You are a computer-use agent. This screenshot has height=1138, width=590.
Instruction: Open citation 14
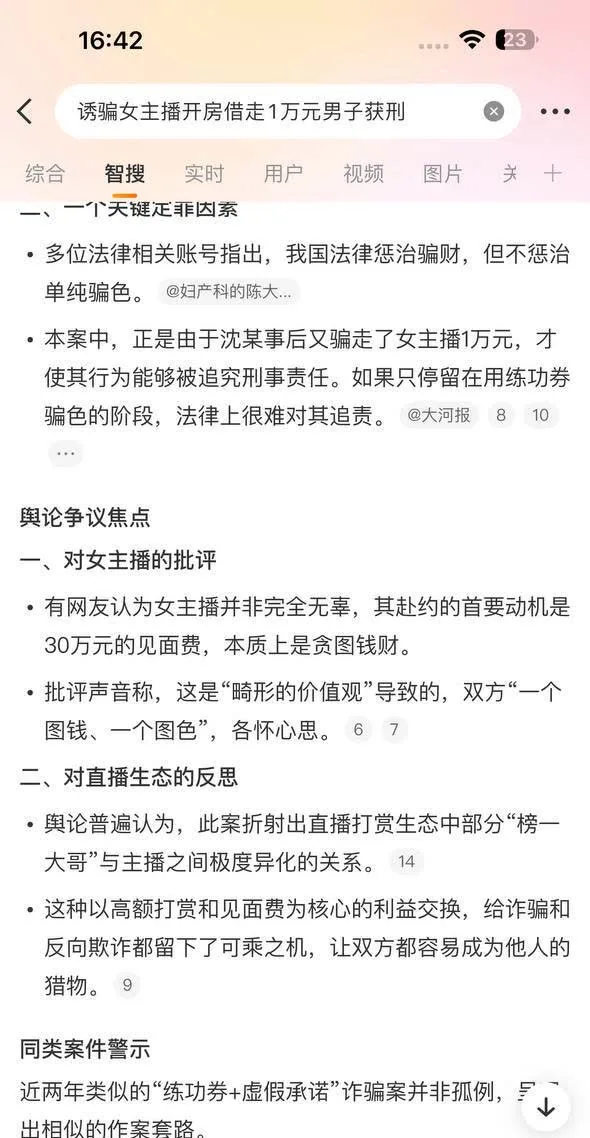[x=406, y=861]
